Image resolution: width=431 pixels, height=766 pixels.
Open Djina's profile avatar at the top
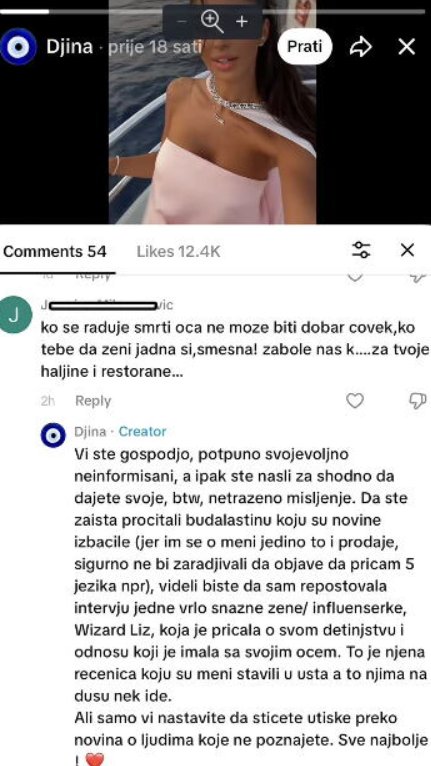tap(18, 47)
